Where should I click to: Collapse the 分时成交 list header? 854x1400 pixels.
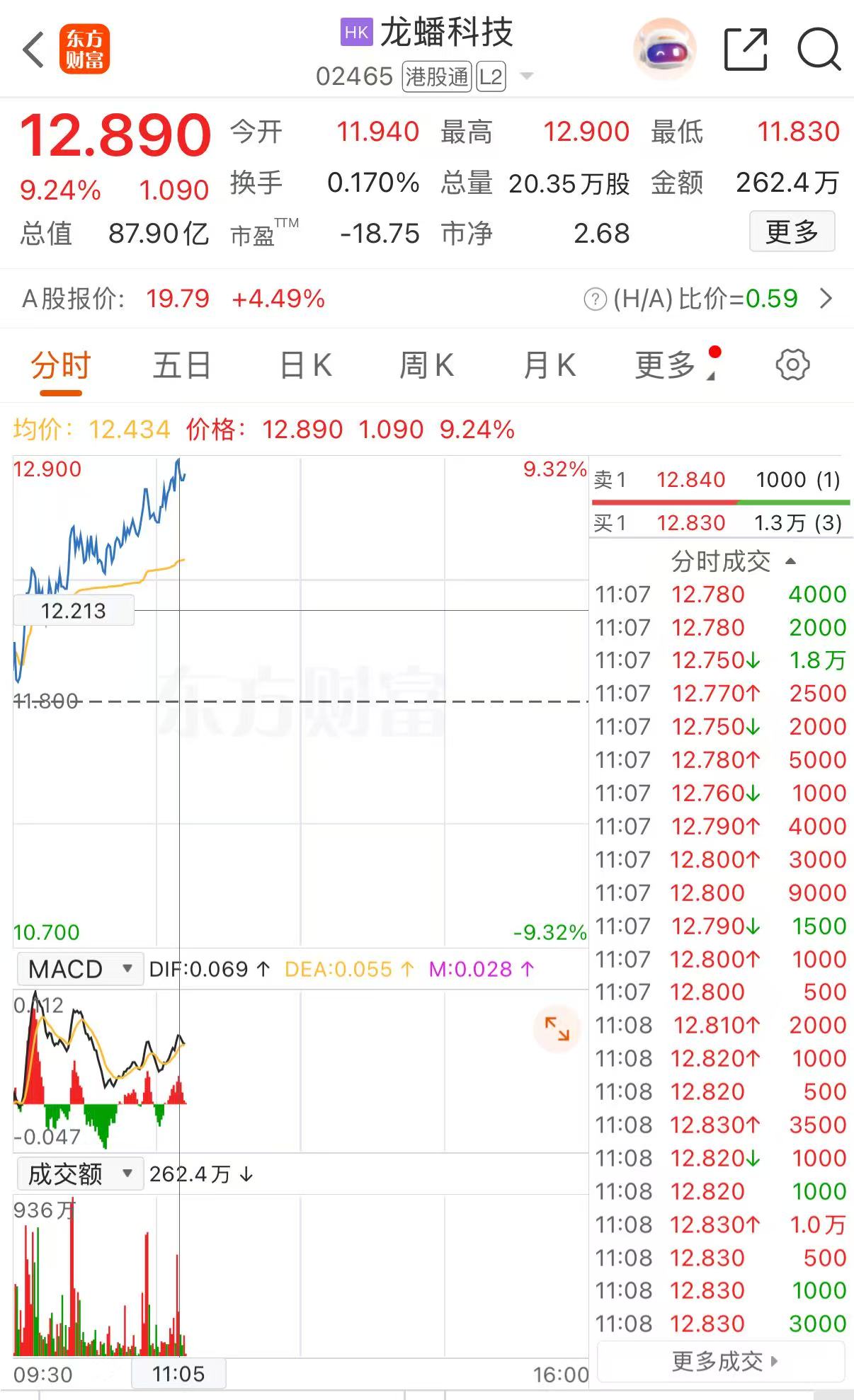click(x=733, y=561)
